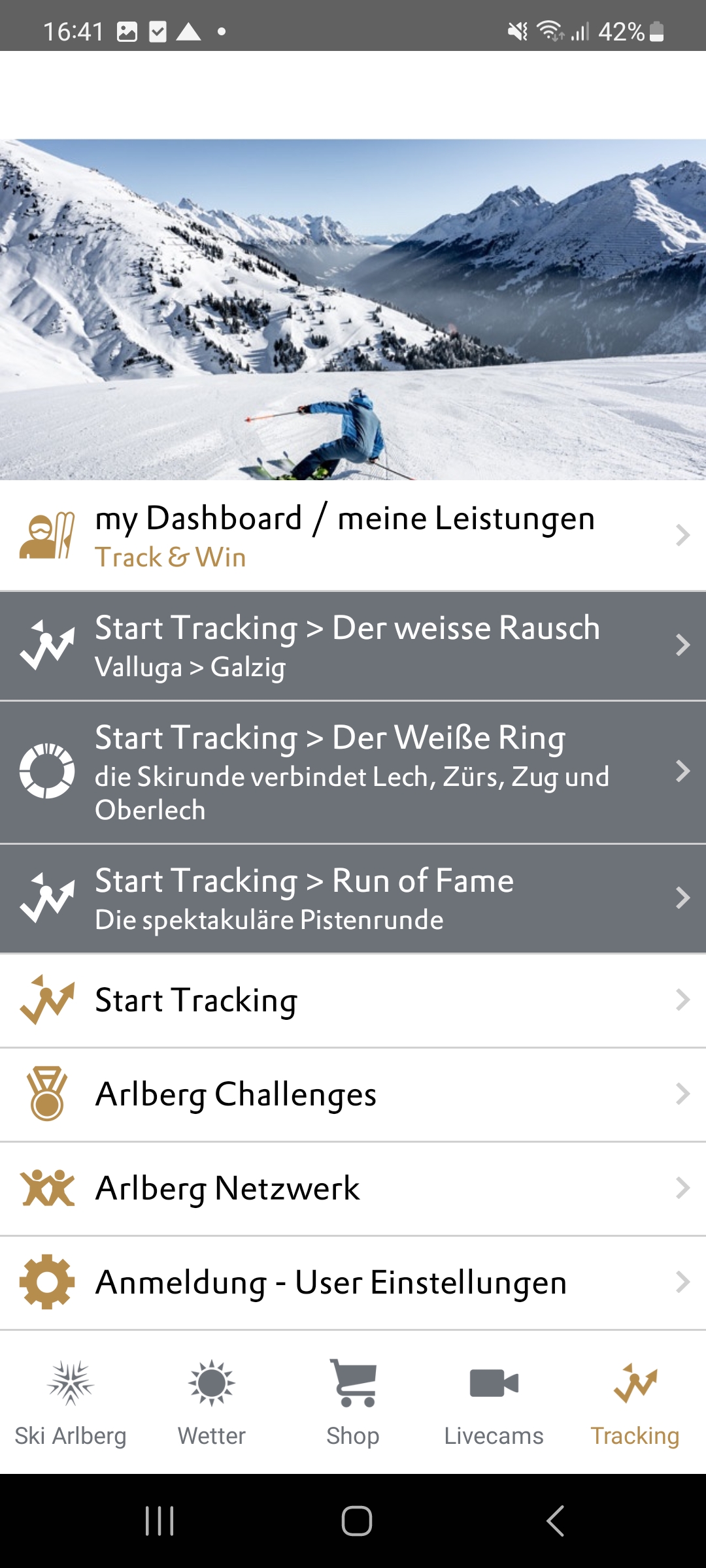Switch to the Livecams tab
Viewport: 706px width, 1568px height.
(x=494, y=1402)
